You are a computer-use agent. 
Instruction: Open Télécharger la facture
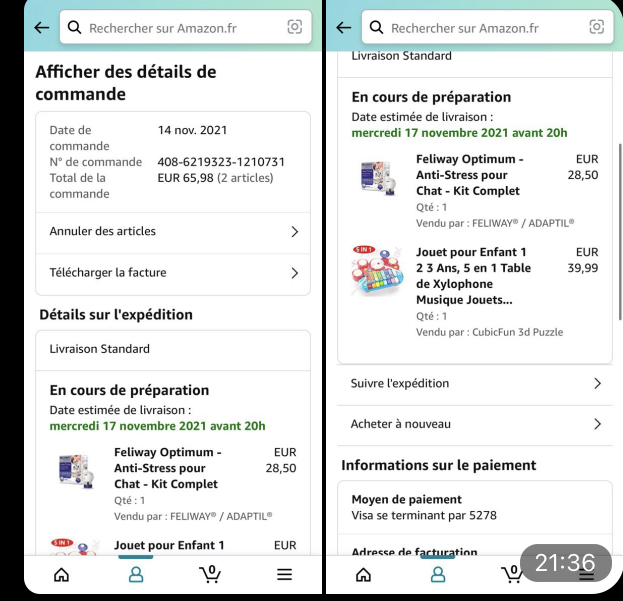point(172,273)
